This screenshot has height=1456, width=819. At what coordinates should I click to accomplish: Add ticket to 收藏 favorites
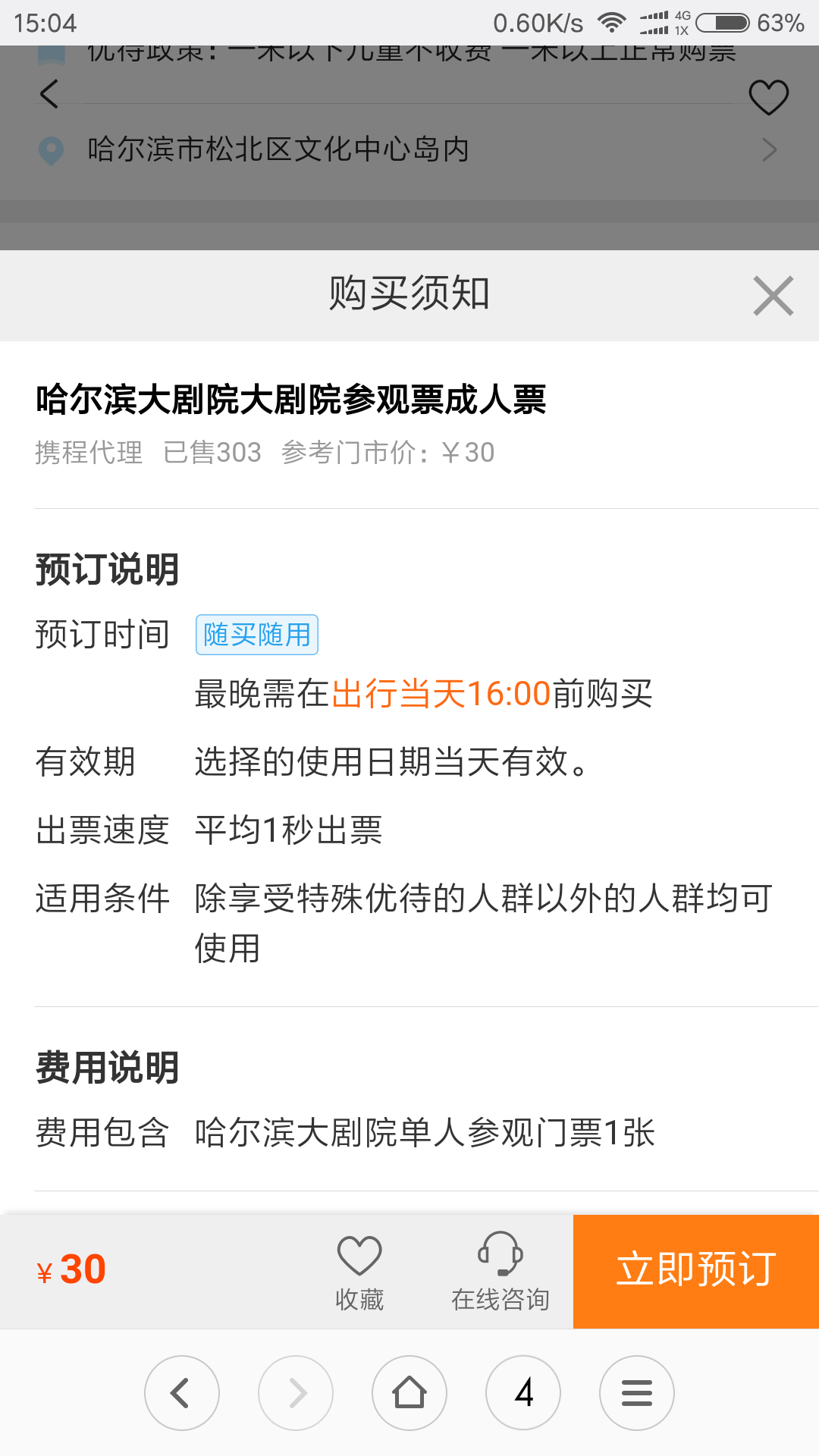point(359,1272)
